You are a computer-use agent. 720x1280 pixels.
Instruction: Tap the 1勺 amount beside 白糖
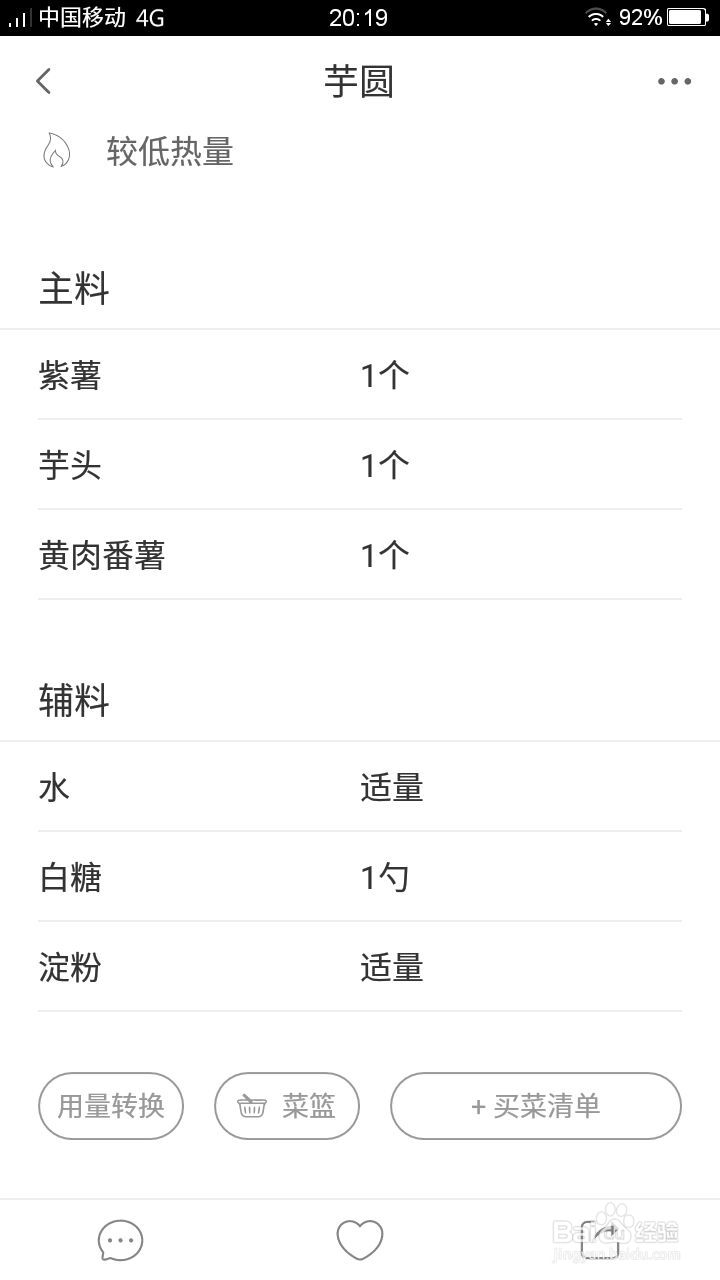click(x=385, y=877)
